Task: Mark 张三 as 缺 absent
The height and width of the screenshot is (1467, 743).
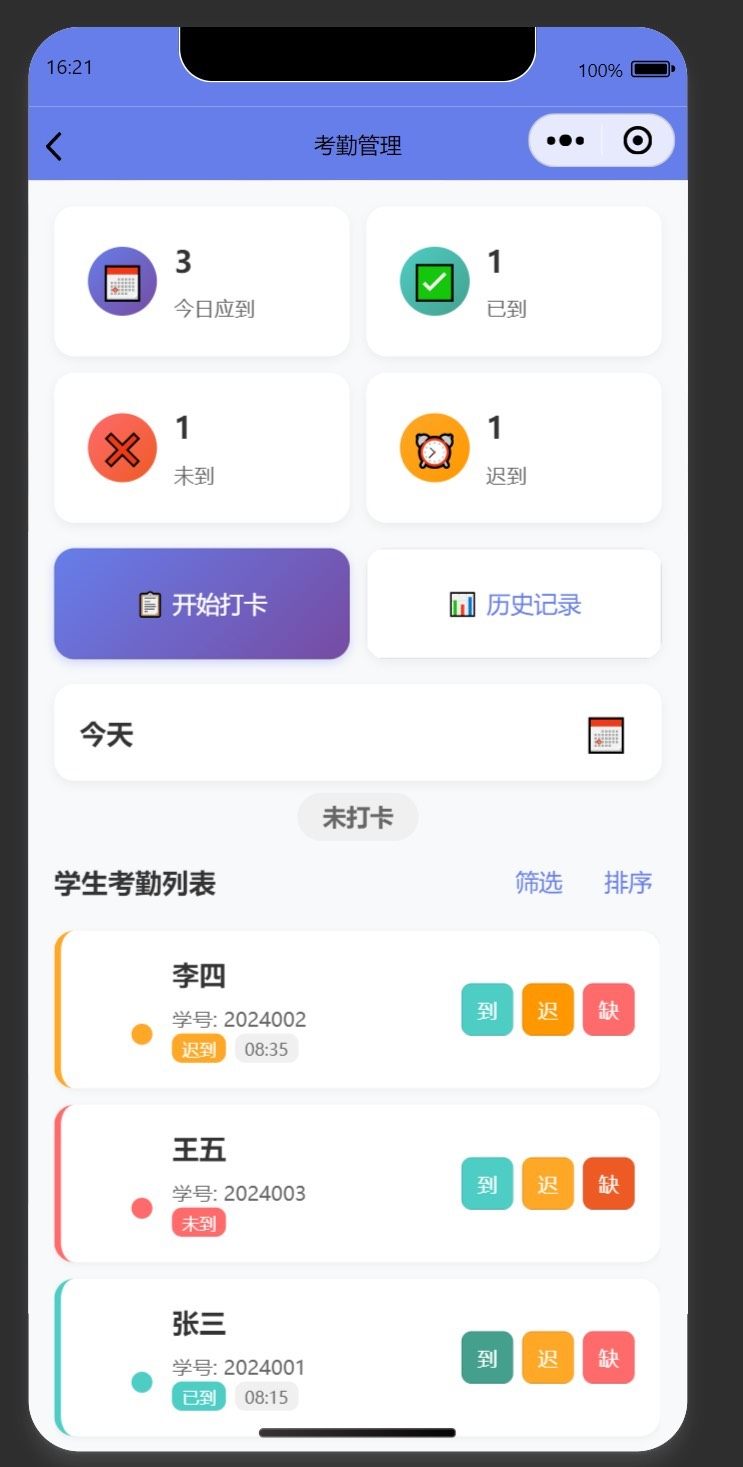Action: tap(608, 1358)
